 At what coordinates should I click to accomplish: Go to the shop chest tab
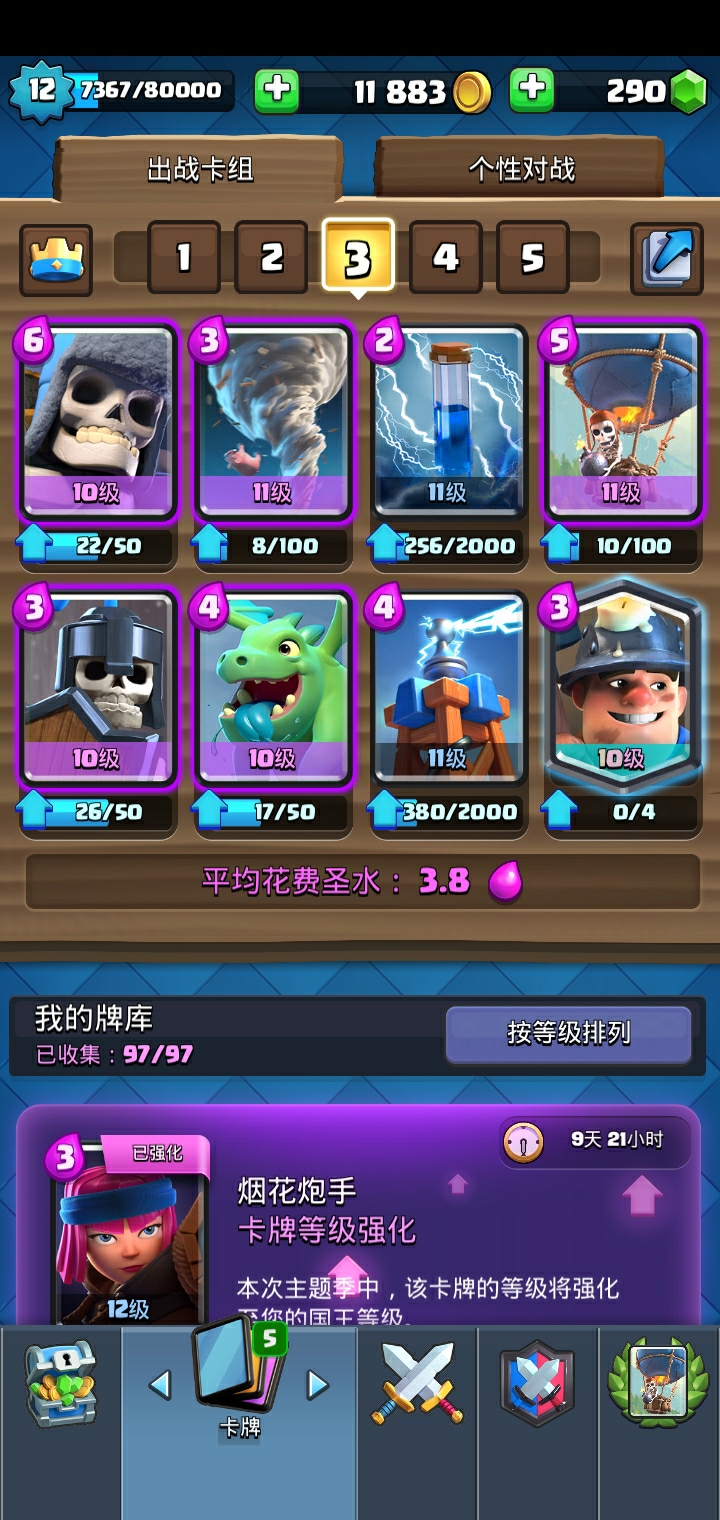[x=60, y=1385]
